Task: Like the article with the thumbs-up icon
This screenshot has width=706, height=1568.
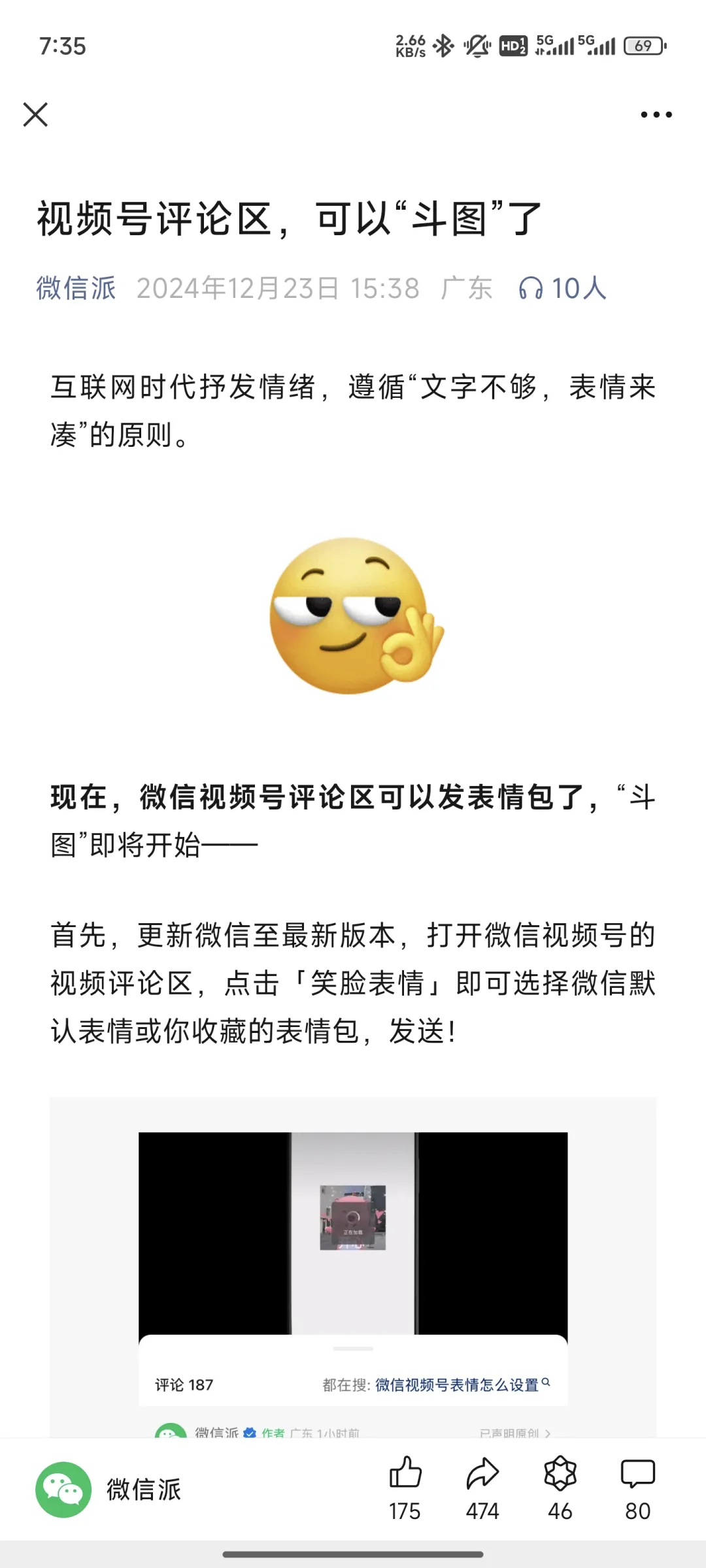Action: click(405, 1474)
